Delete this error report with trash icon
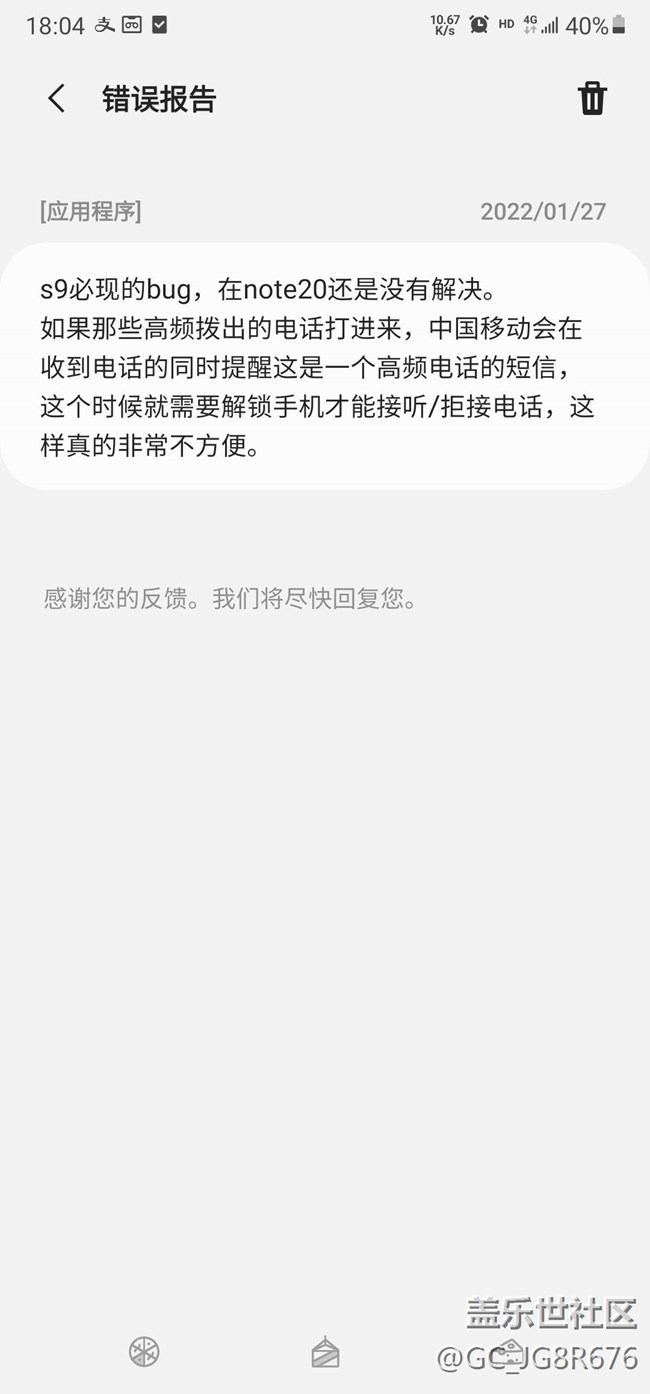 pyautogui.click(x=592, y=98)
